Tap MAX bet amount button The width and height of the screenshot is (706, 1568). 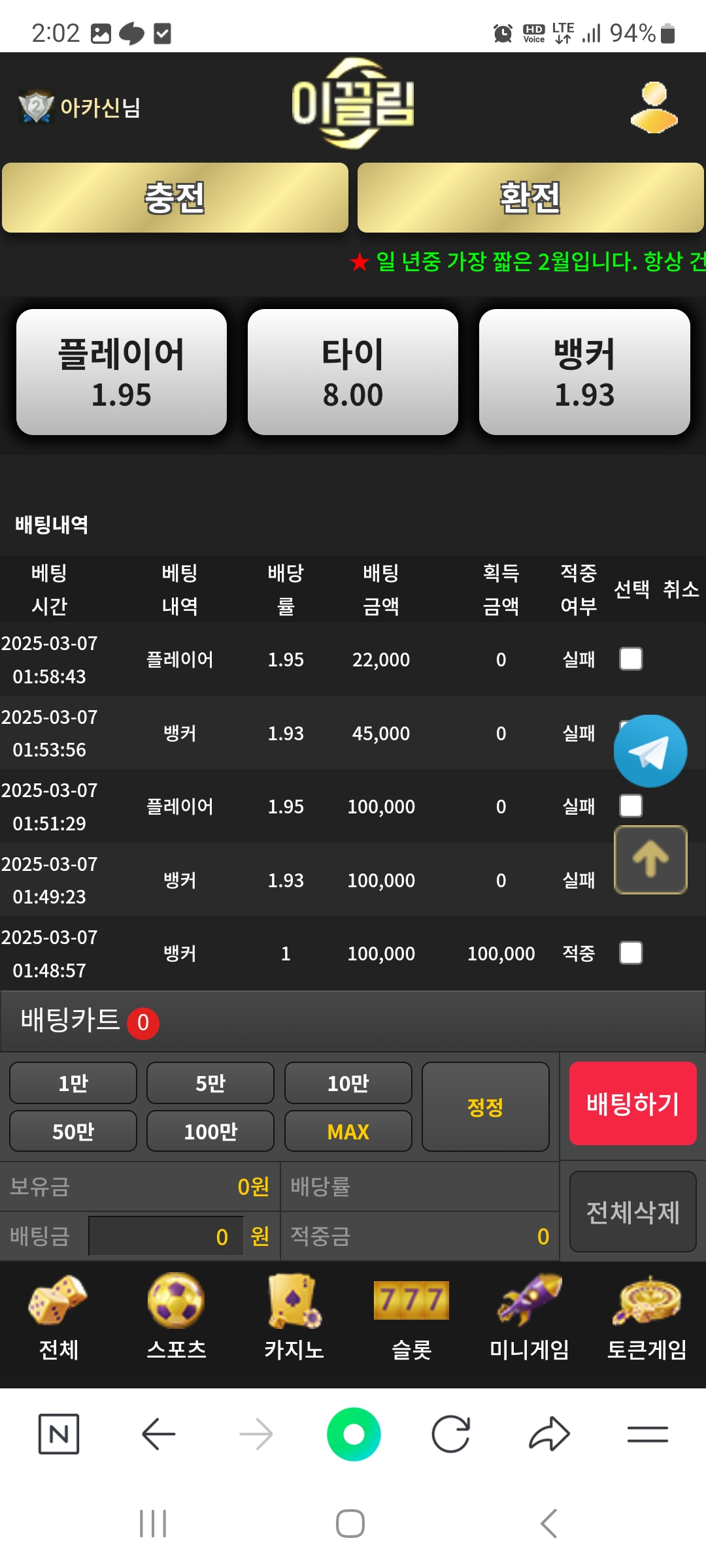(348, 1132)
